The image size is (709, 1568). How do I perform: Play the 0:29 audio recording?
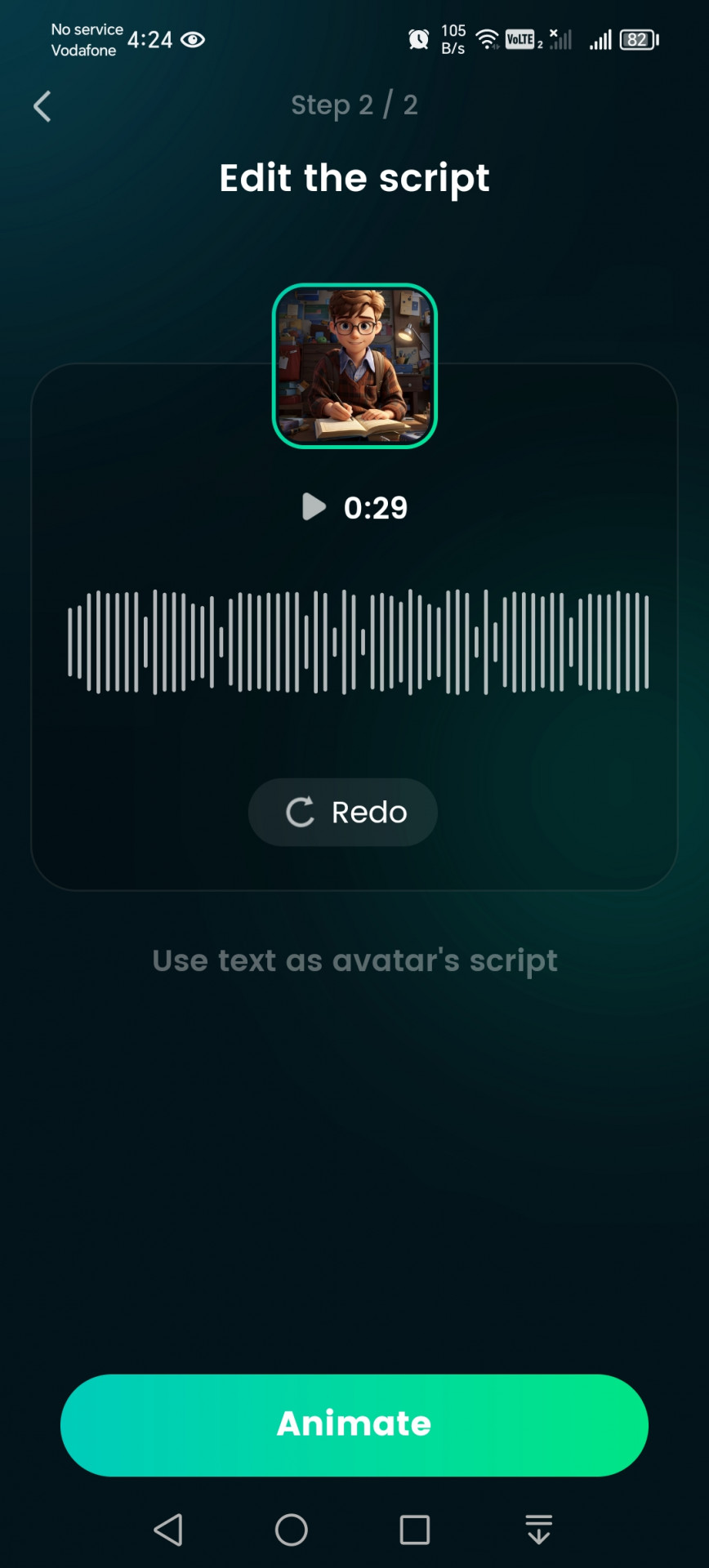point(314,507)
